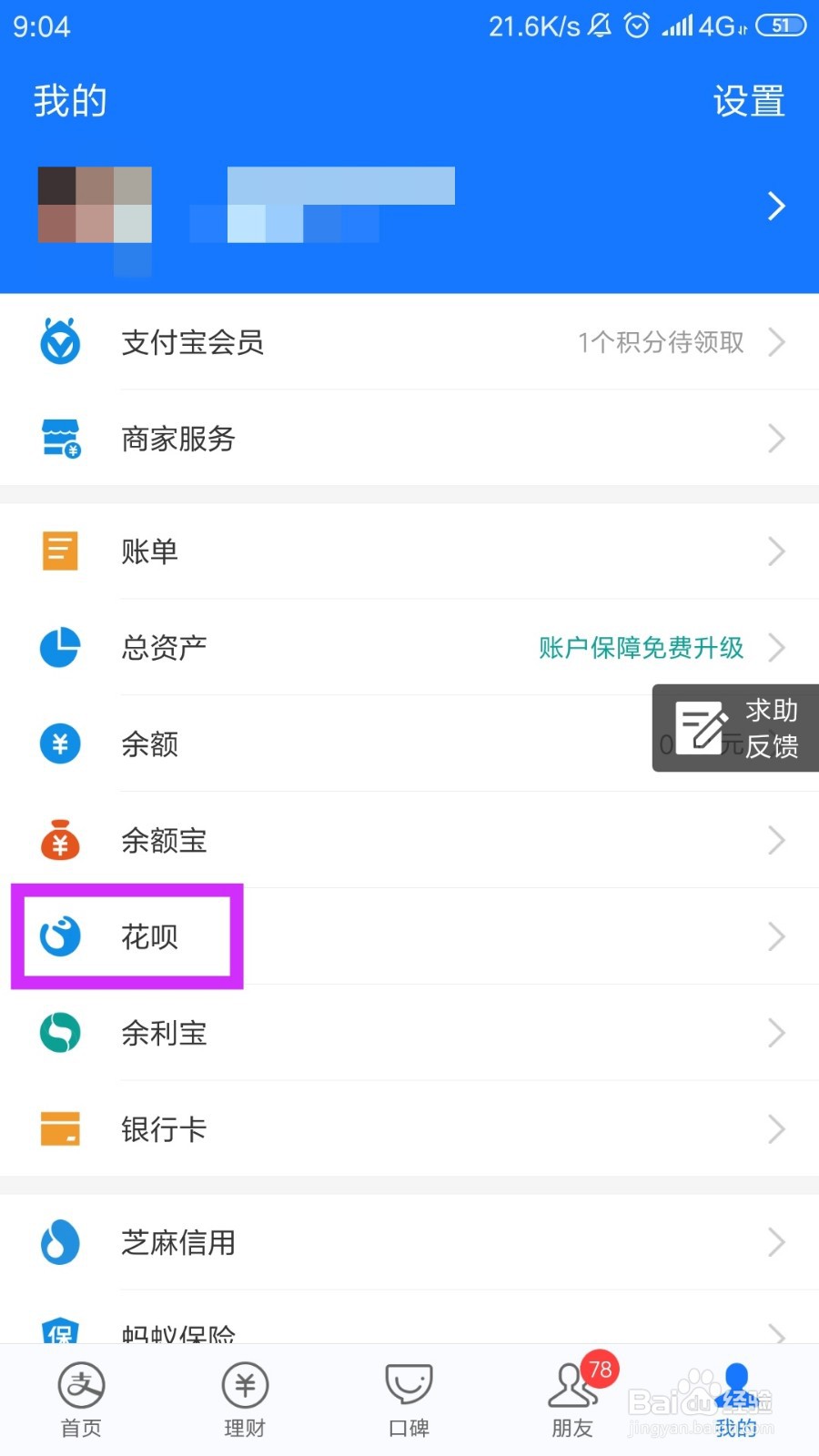Select the 蚂蚁保险 insurance icon
Screen dimensions: 819x1456
59,1330
